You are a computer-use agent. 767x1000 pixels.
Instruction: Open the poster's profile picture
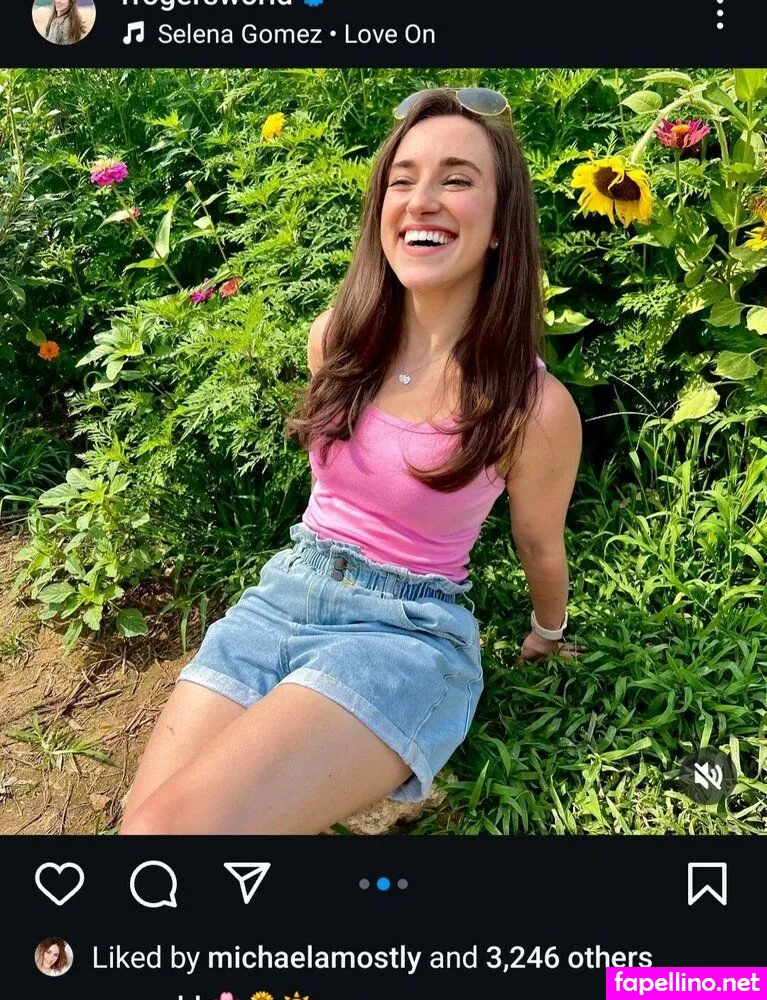tap(64, 20)
